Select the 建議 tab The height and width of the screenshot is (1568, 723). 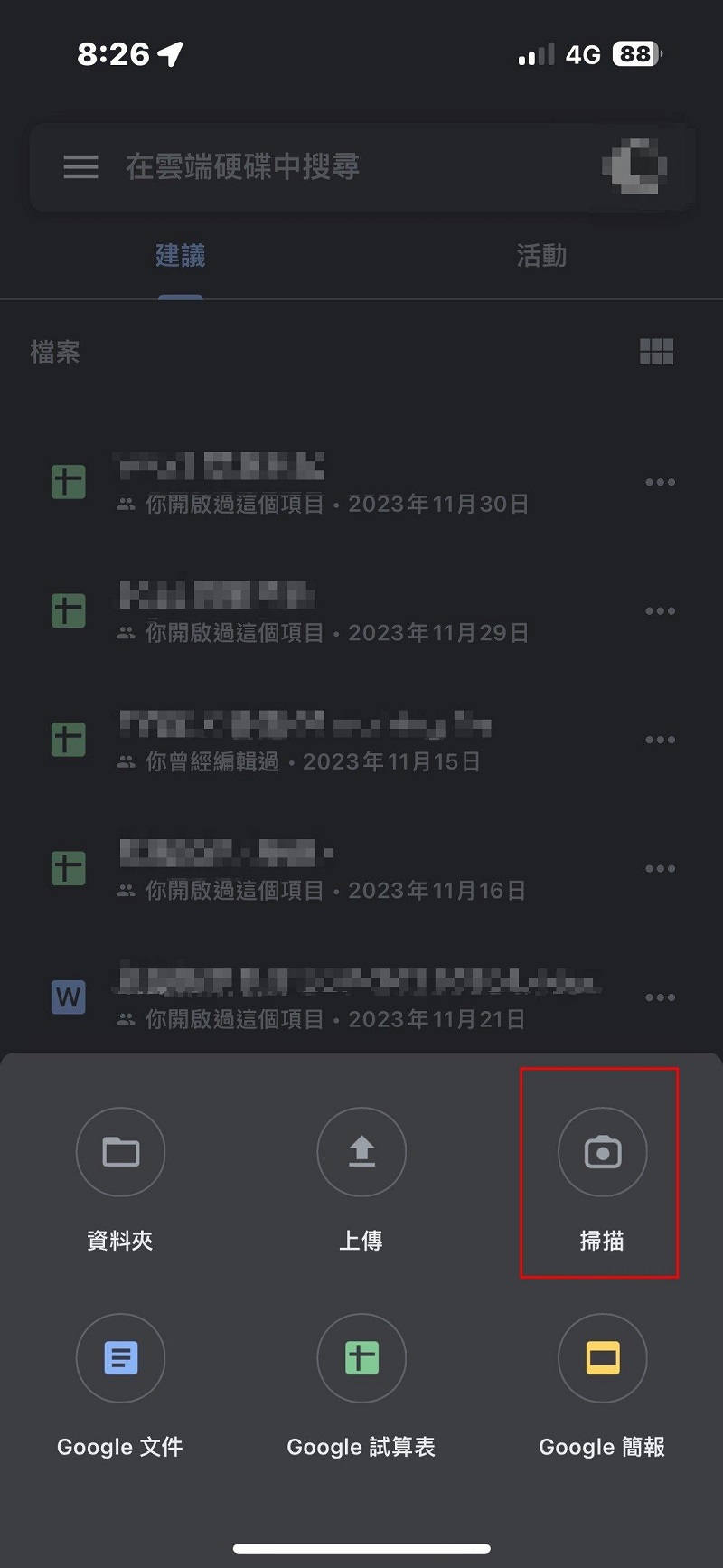click(180, 256)
